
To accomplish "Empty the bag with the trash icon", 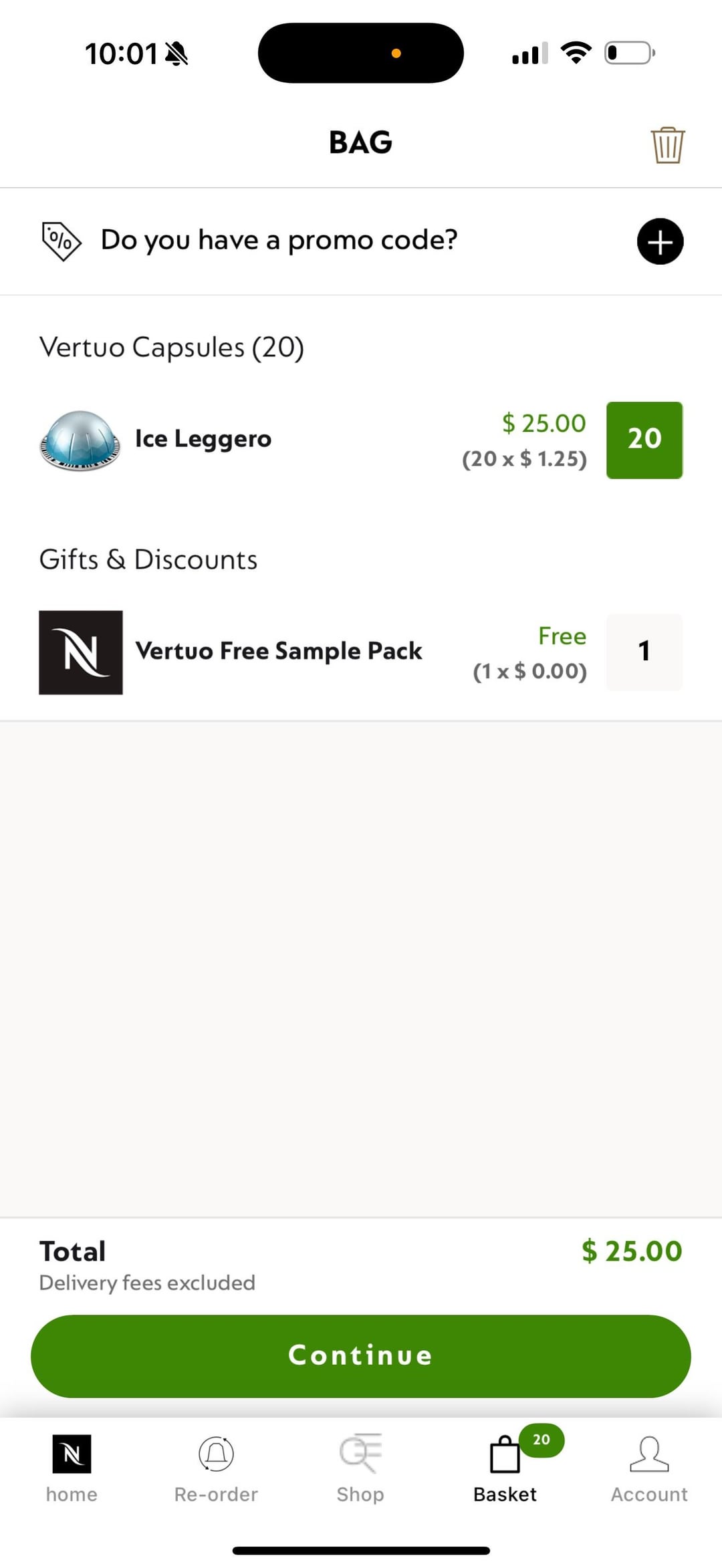I will click(667, 144).
